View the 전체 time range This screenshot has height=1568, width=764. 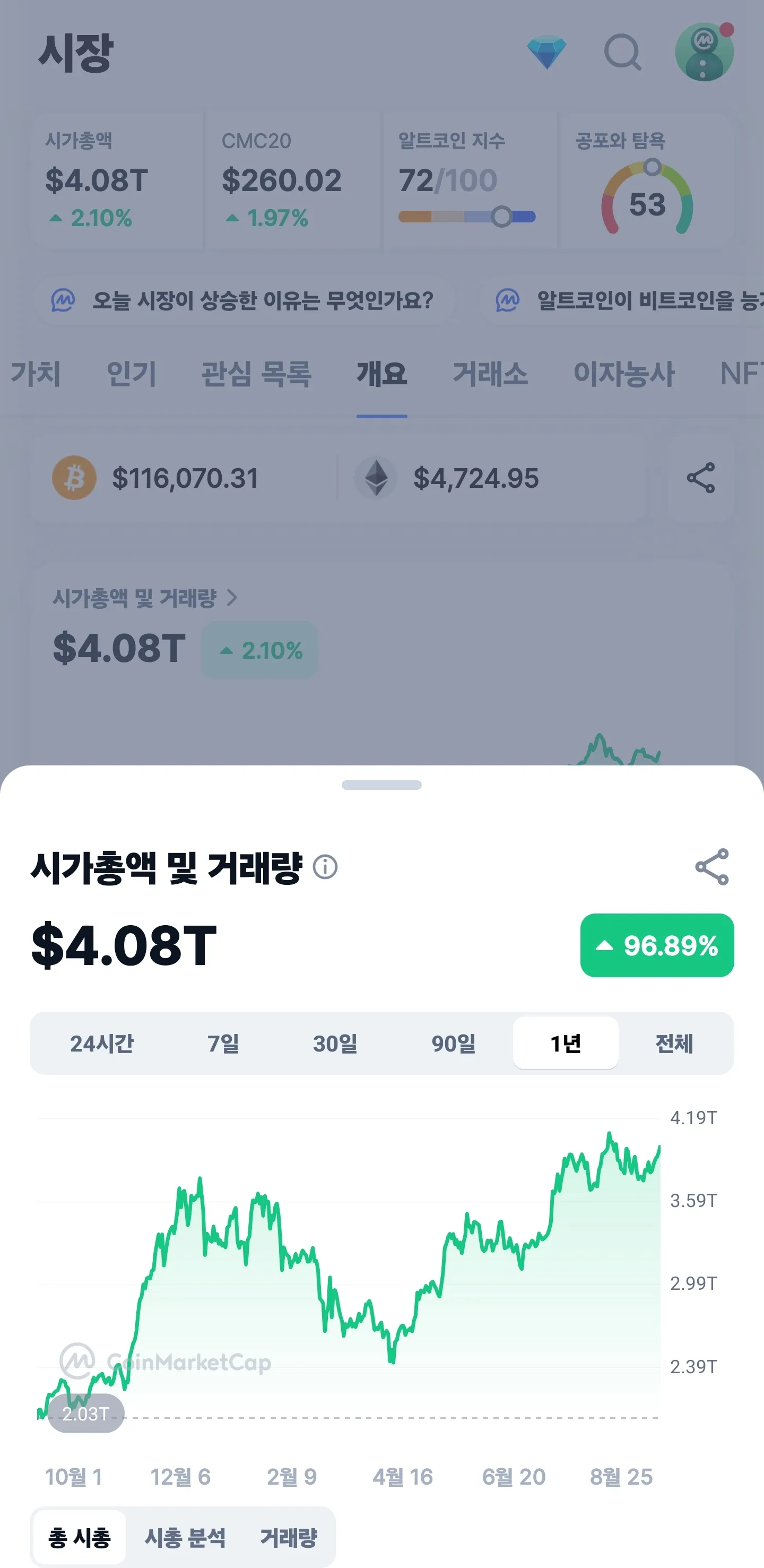(x=674, y=1044)
